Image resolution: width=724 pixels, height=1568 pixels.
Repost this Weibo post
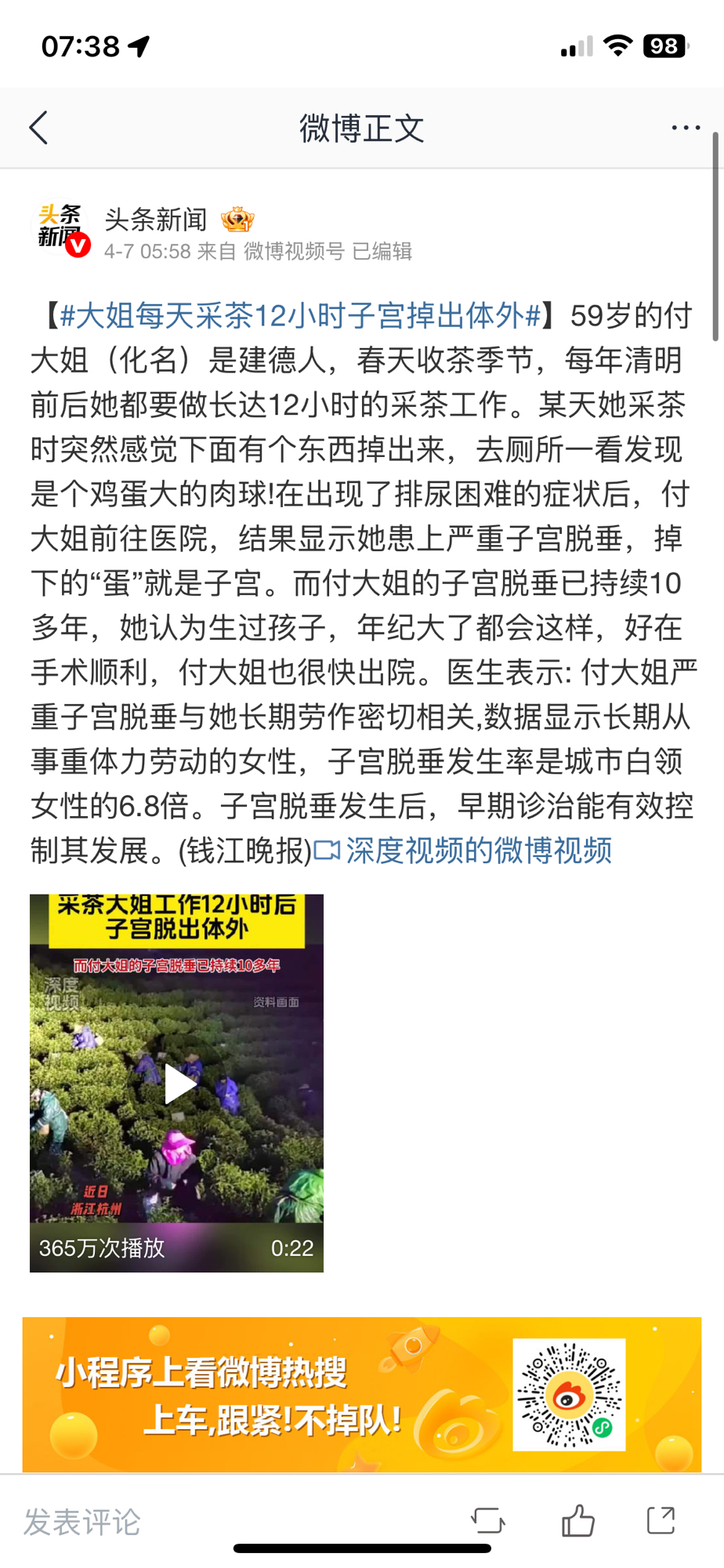(x=487, y=1520)
